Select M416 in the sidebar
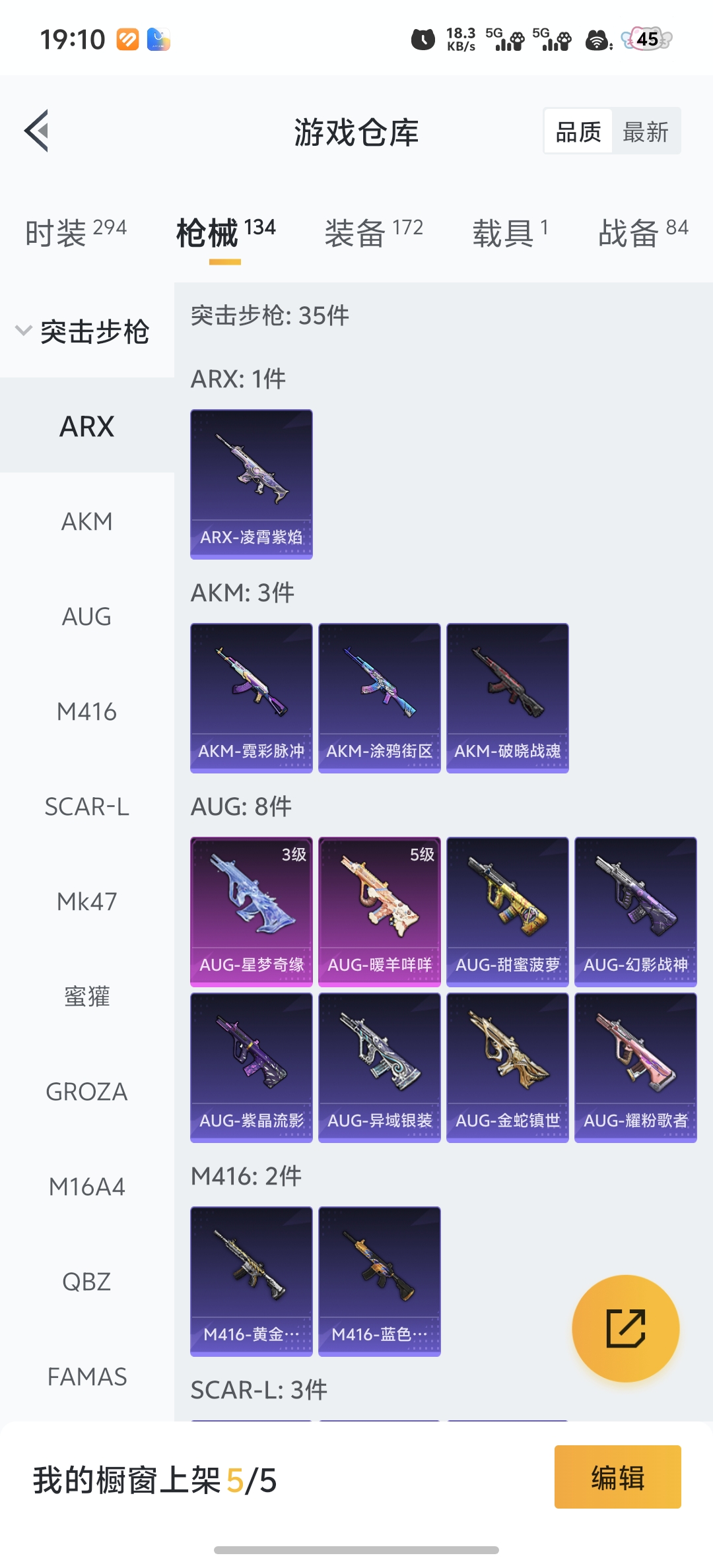 click(x=86, y=711)
